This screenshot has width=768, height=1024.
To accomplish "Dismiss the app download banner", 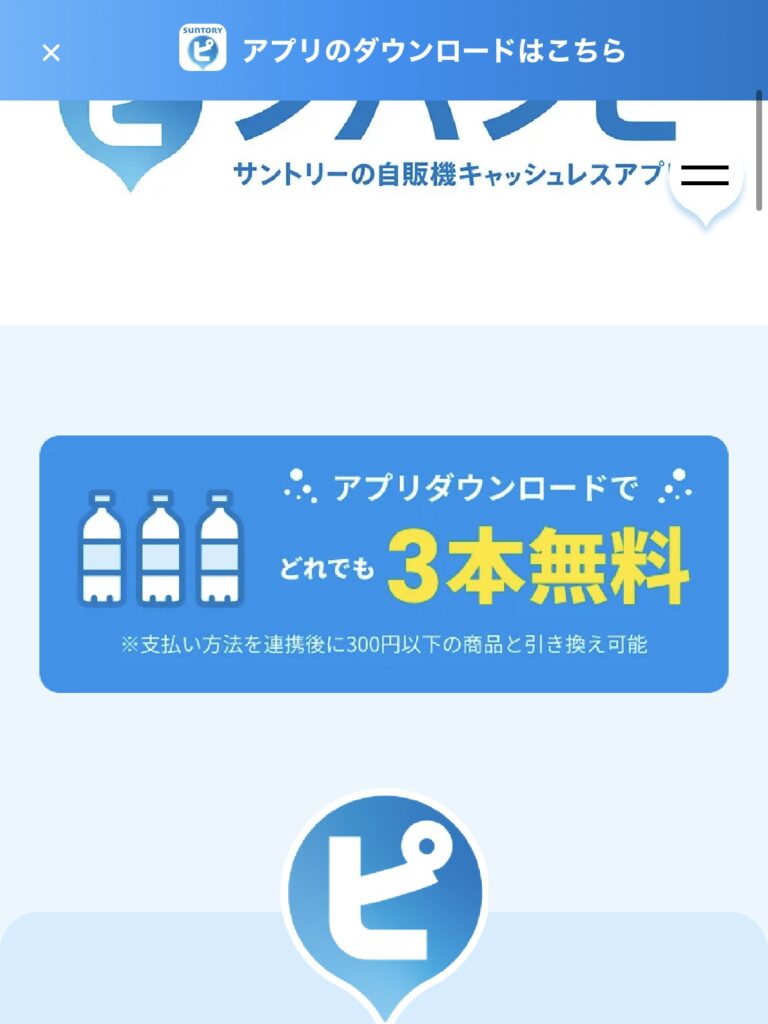I will 51,52.
